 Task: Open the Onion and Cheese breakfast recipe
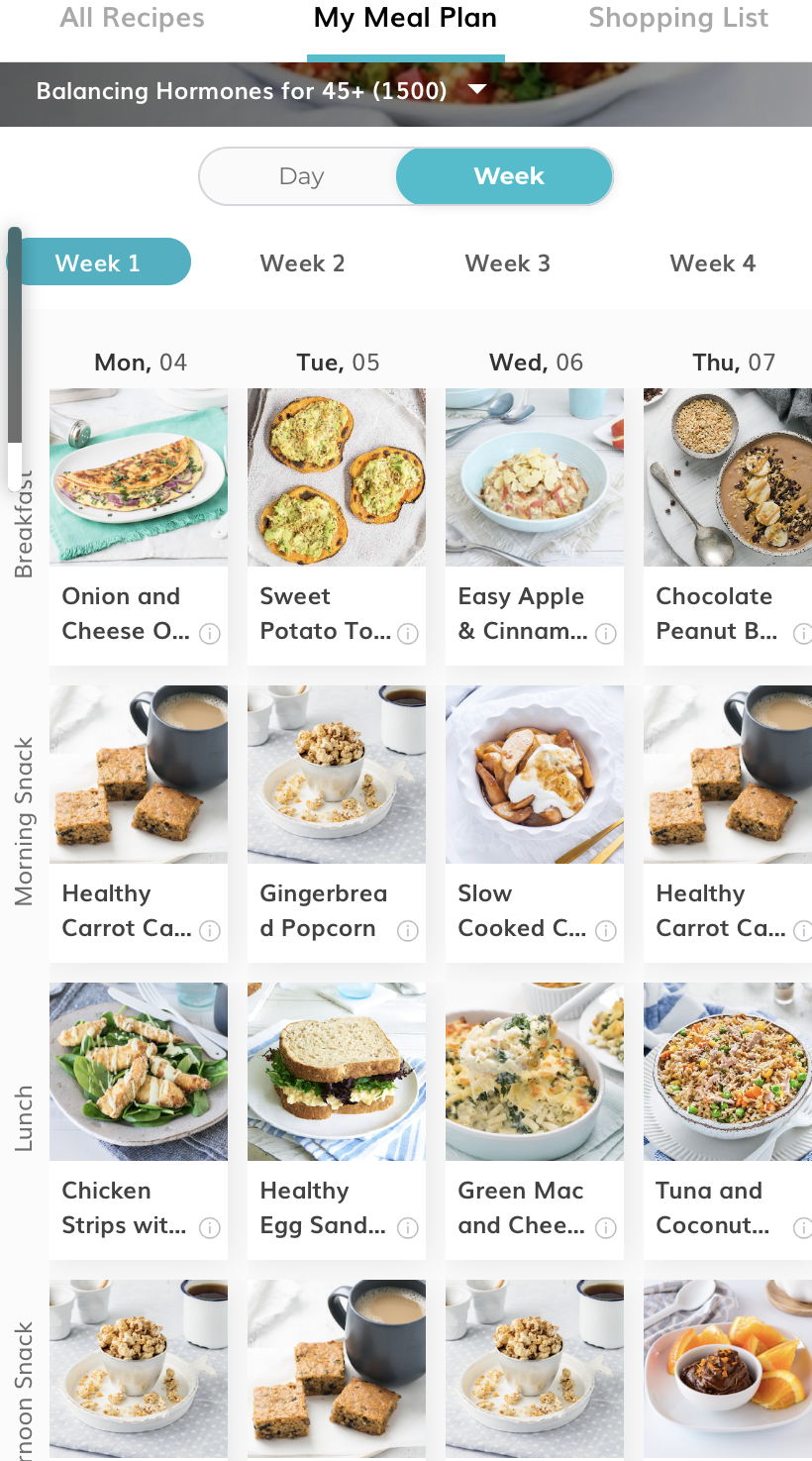coord(139,477)
